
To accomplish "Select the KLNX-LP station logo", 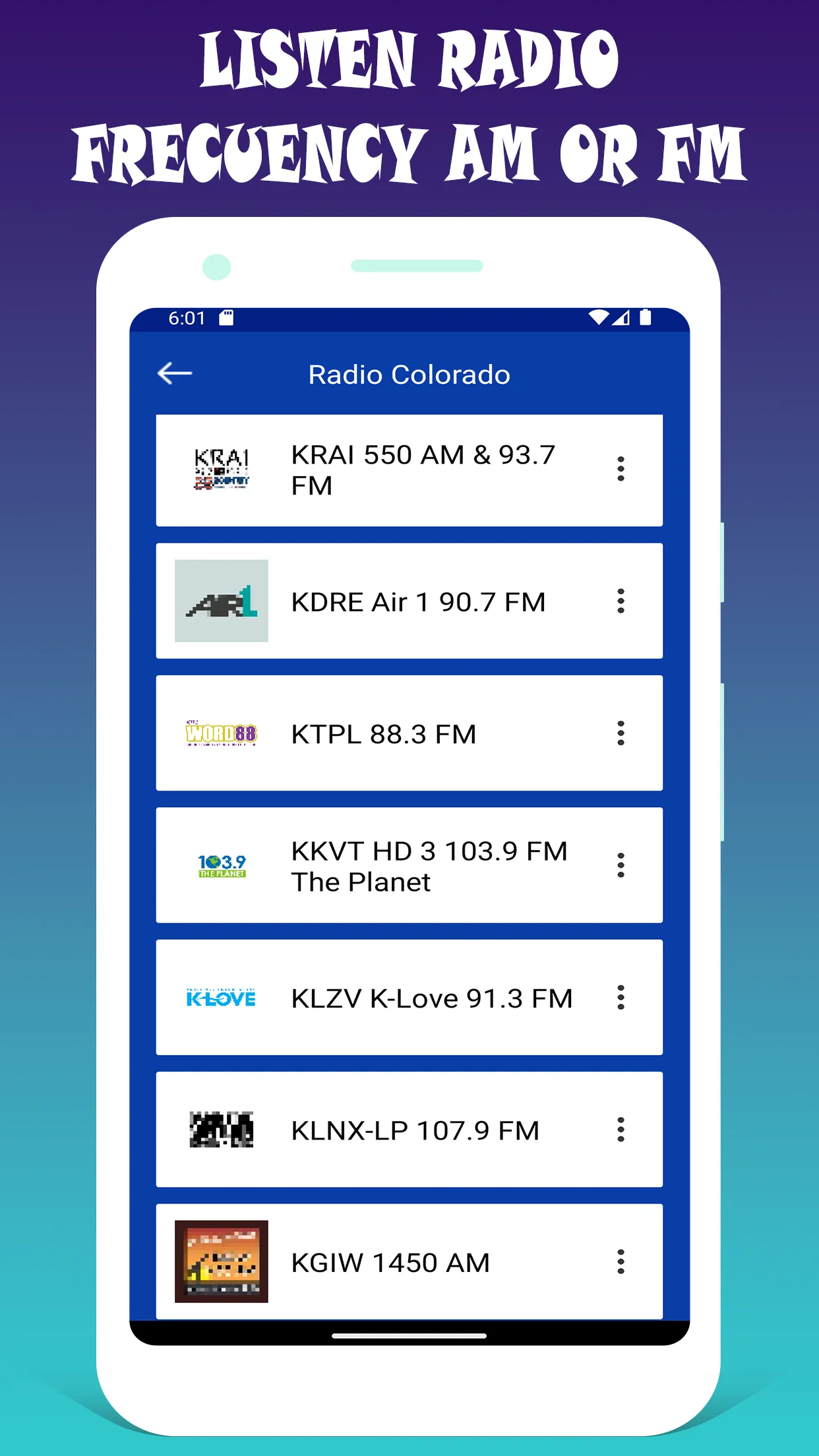I will [222, 1130].
